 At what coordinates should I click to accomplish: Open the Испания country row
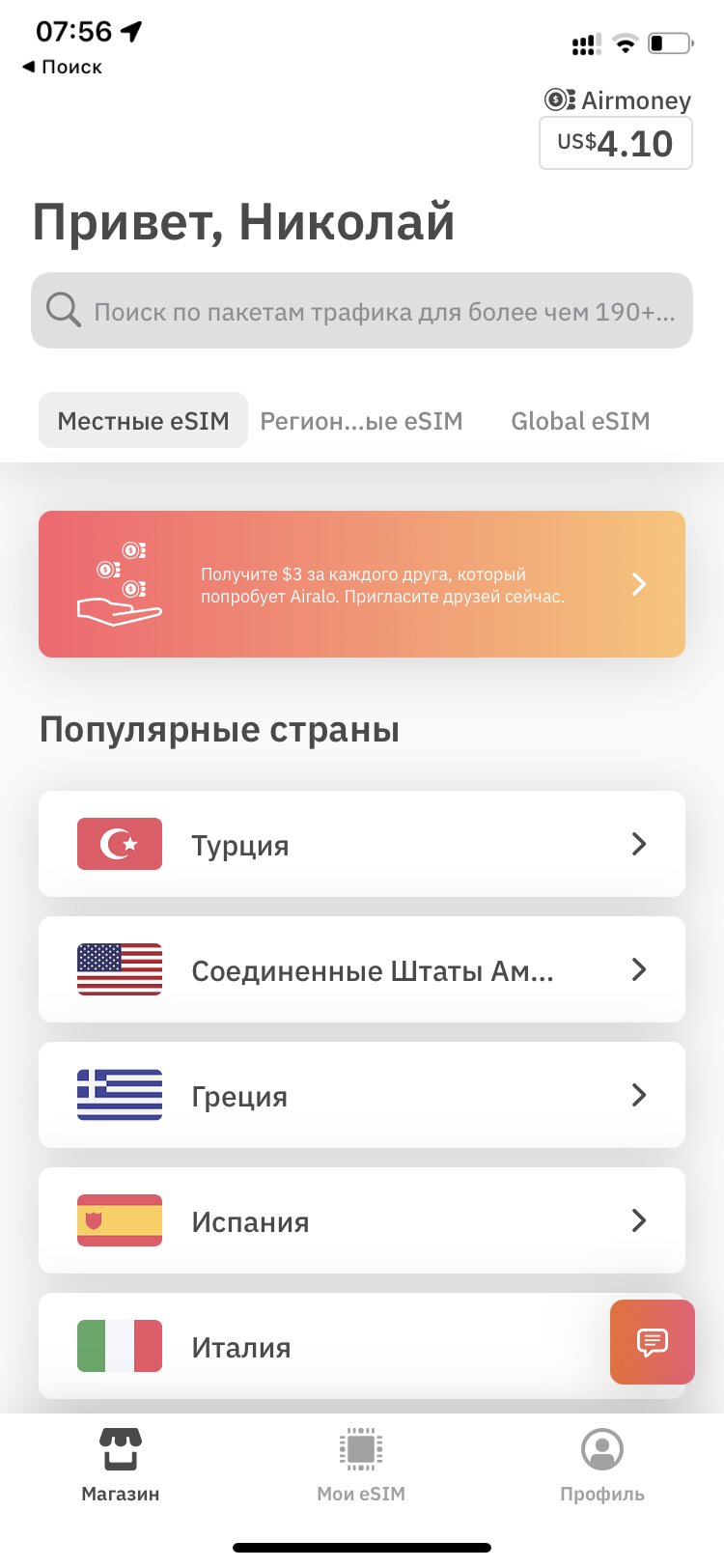[x=362, y=1220]
